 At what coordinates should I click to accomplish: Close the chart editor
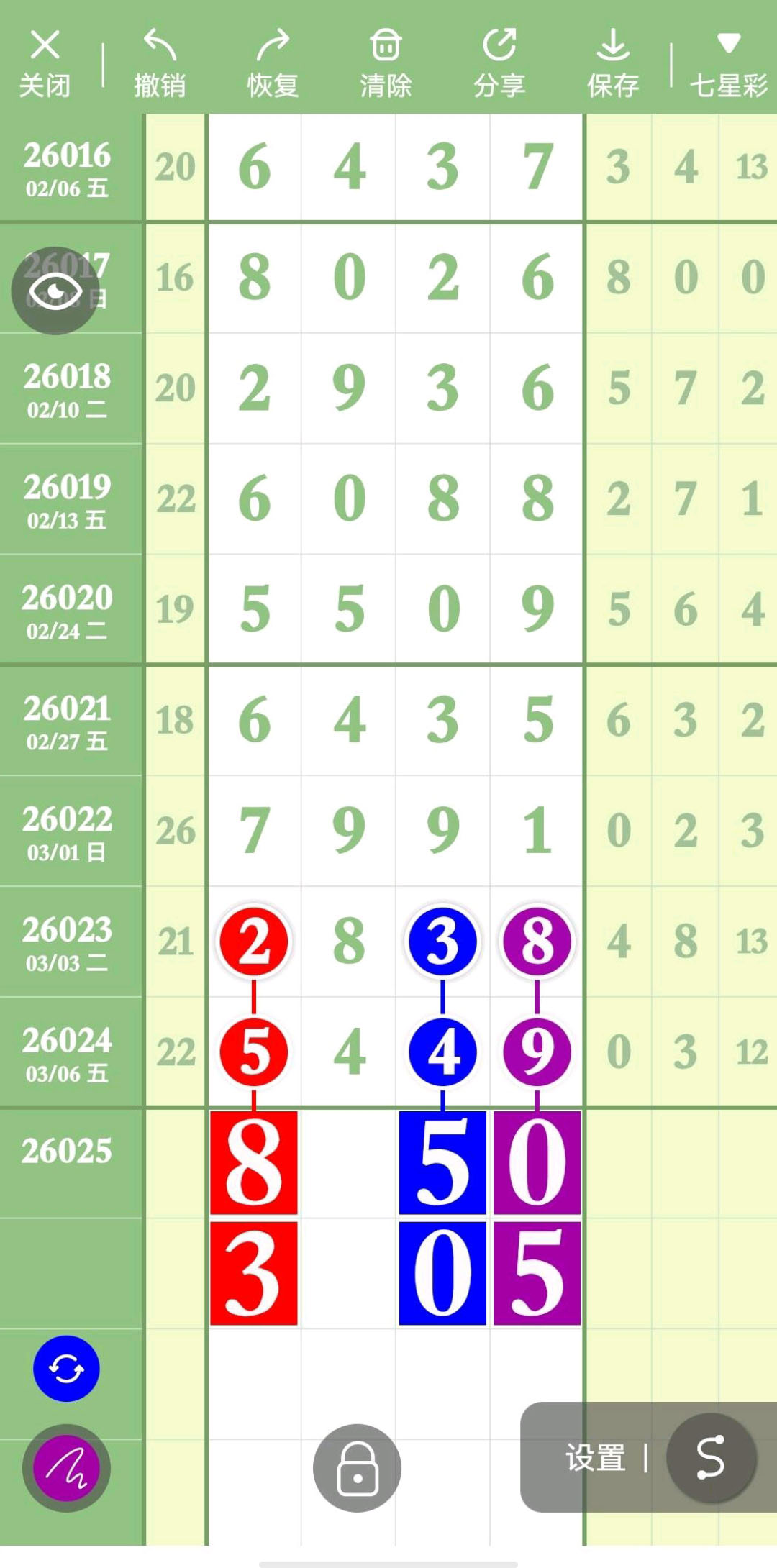pos(45,63)
